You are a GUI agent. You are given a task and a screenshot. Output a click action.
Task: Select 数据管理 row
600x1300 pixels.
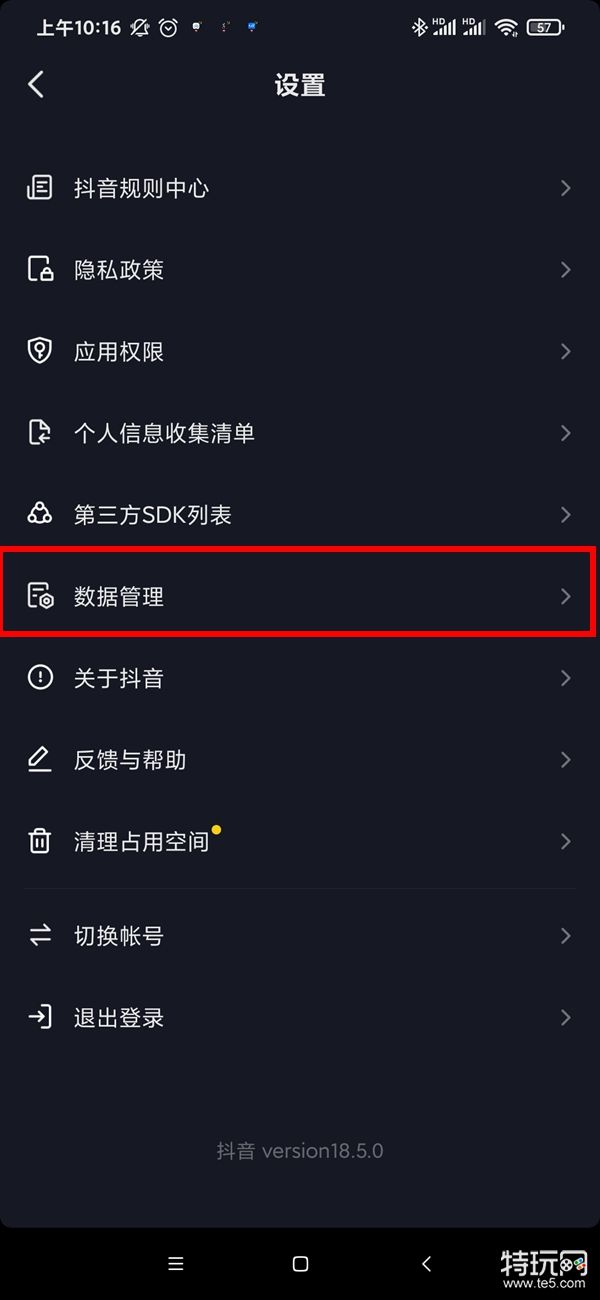pyautogui.click(x=300, y=597)
